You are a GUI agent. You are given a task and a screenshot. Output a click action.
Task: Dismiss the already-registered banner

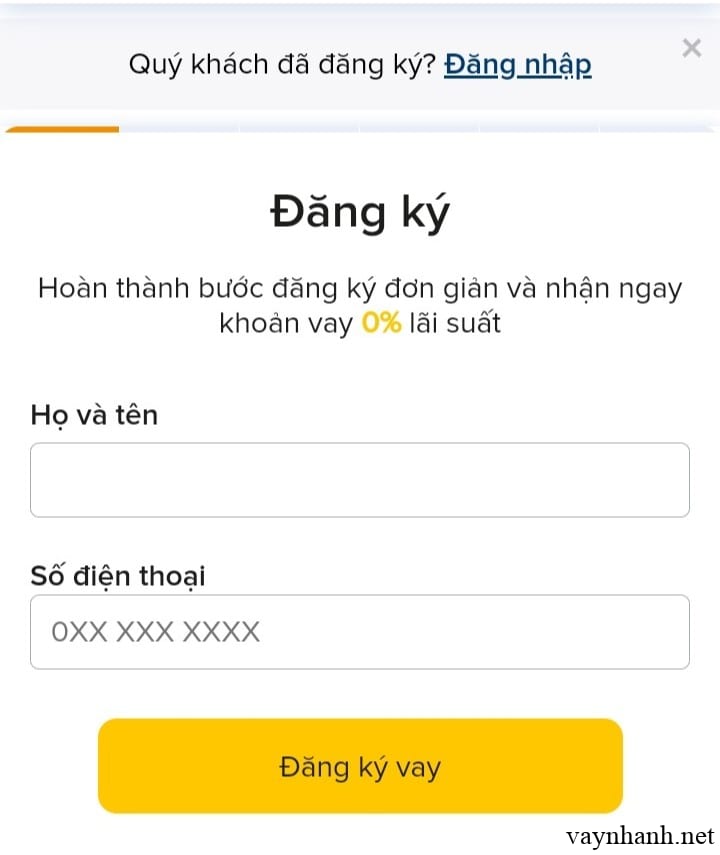coord(691,48)
